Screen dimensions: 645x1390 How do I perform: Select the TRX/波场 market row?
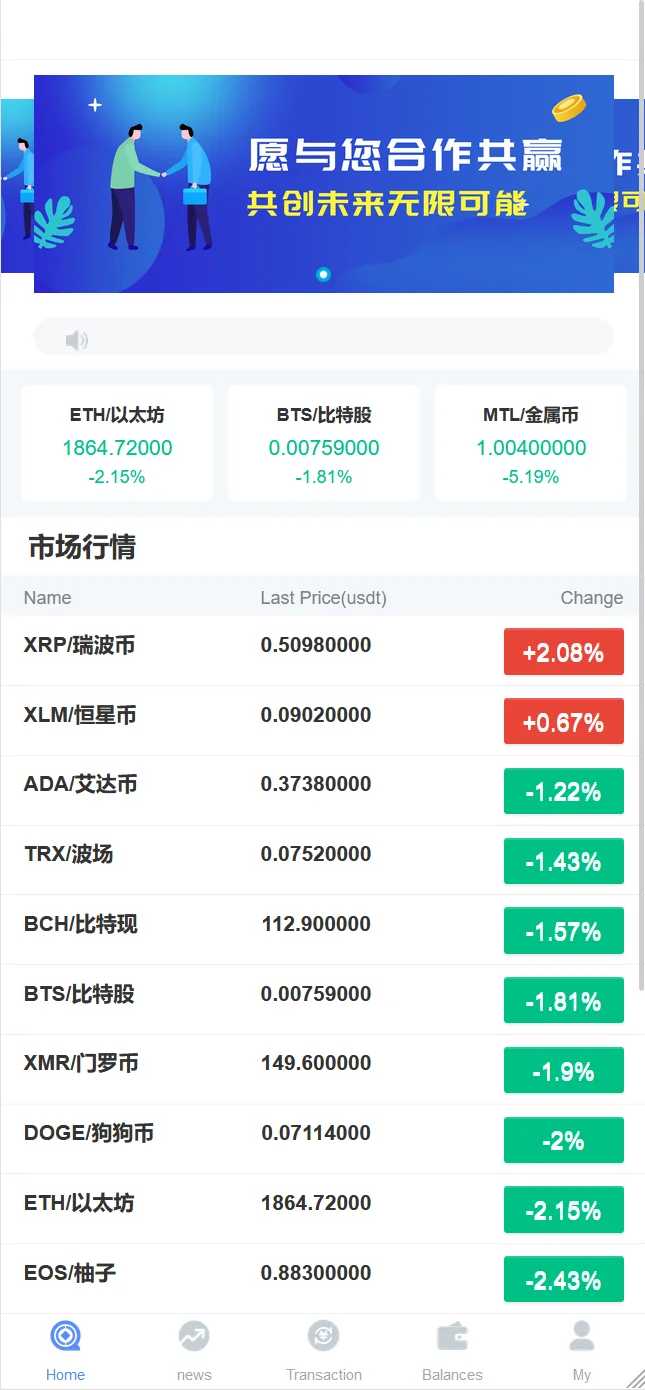(323, 860)
